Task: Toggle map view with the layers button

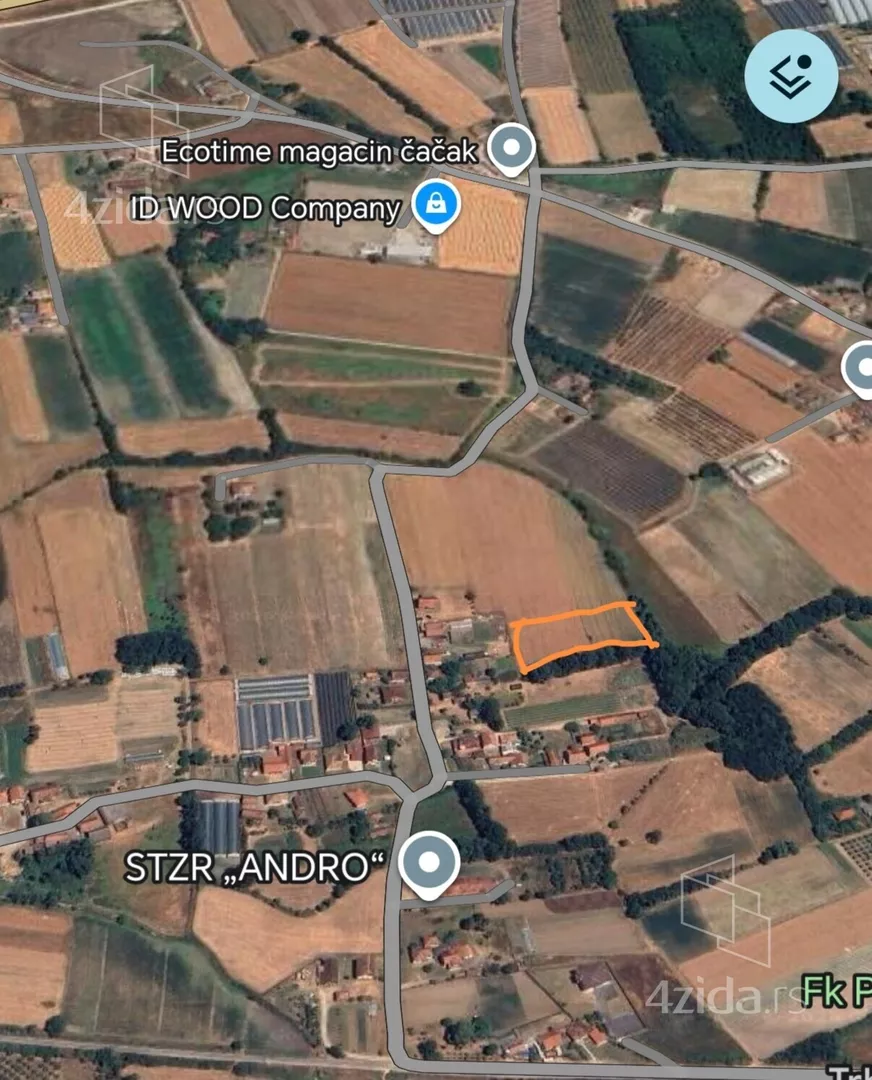Action: click(791, 77)
